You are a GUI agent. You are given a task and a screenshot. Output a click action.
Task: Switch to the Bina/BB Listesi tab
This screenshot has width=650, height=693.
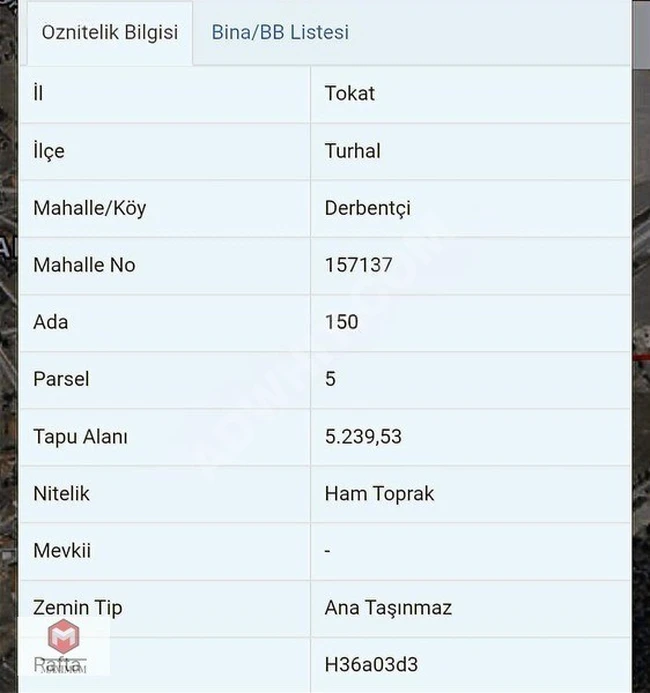tap(280, 32)
